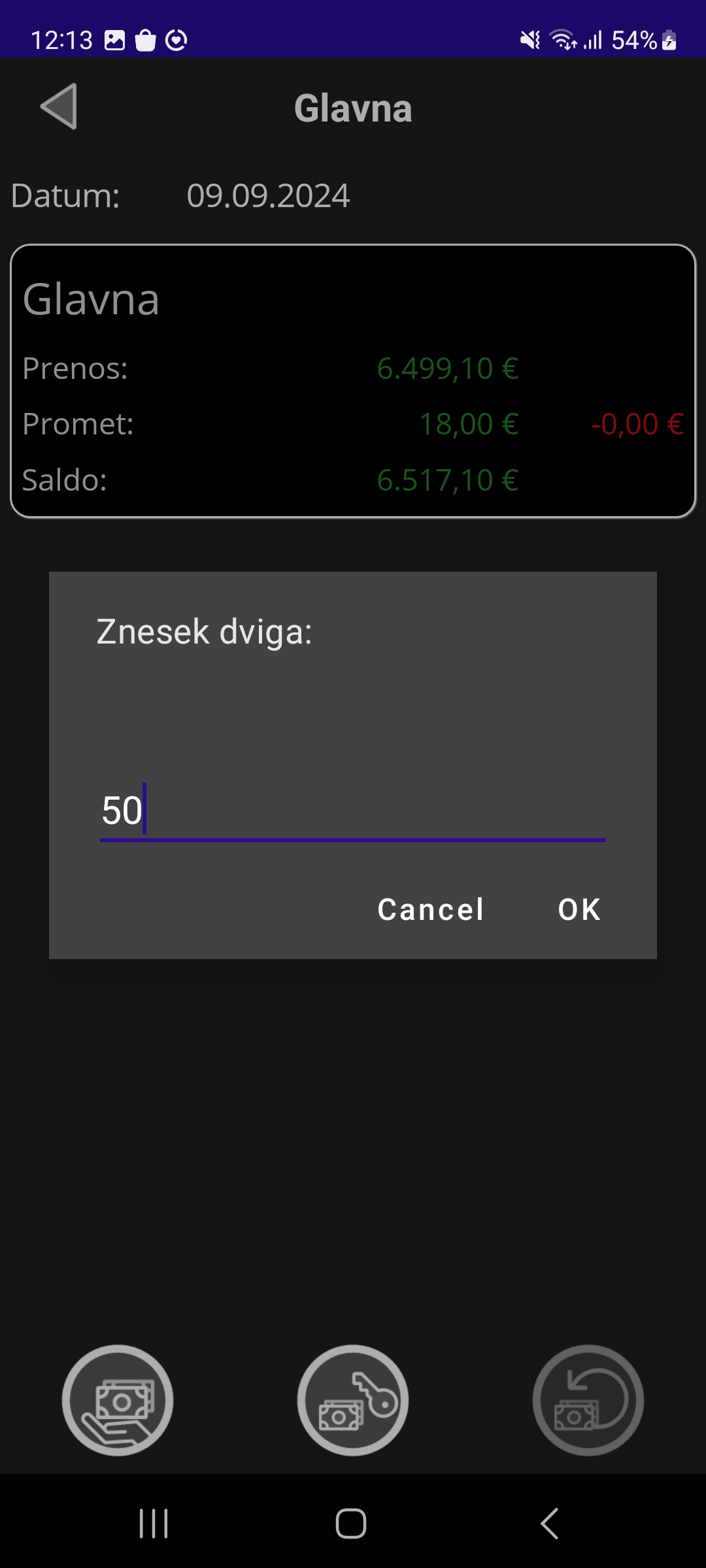This screenshot has height=1568, width=706.
Task: Open the banknote with key icon
Action: click(352, 1400)
